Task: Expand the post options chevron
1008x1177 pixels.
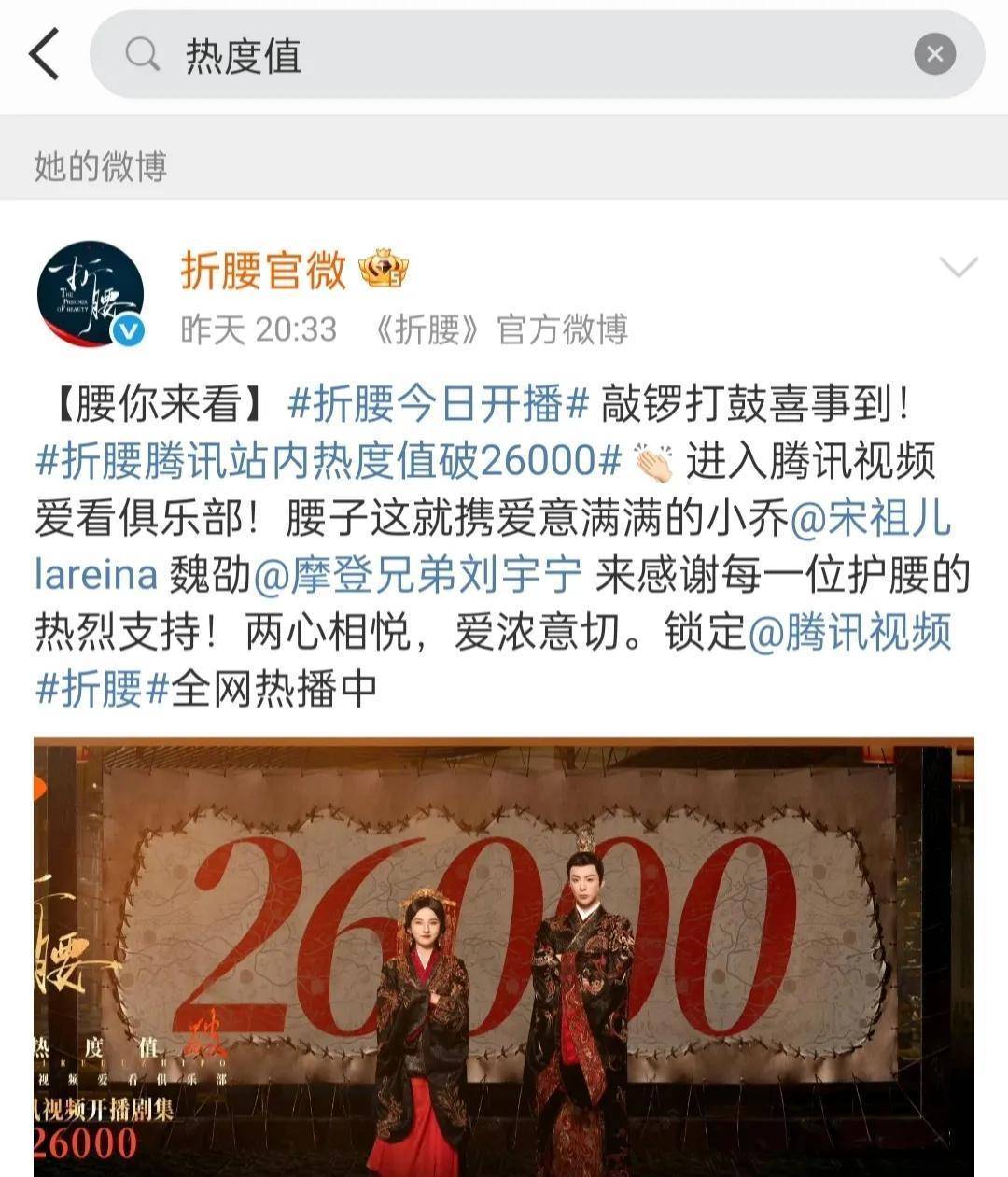Action: pyautogui.click(x=958, y=270)
